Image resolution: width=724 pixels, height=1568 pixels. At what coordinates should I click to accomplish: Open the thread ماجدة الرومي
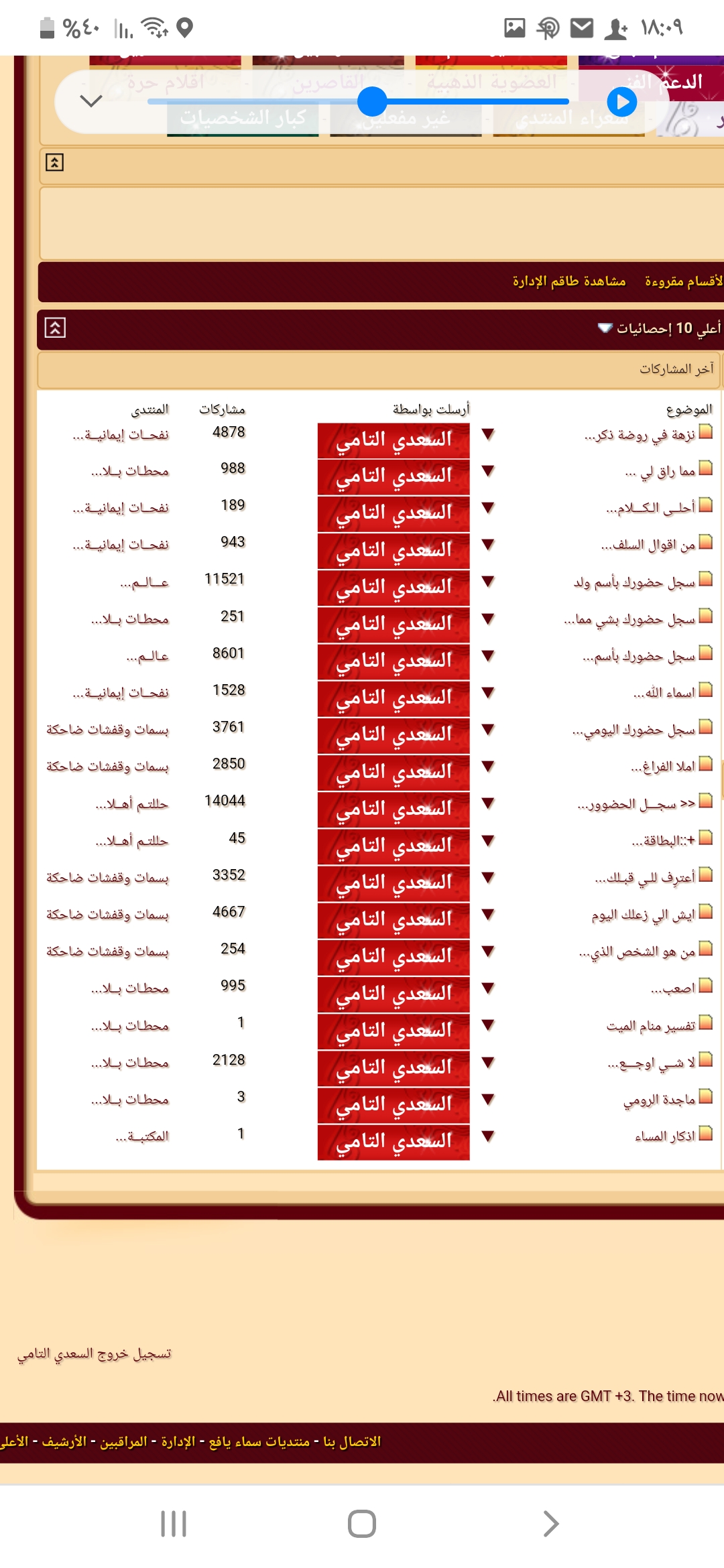(x=659, y=1100)
